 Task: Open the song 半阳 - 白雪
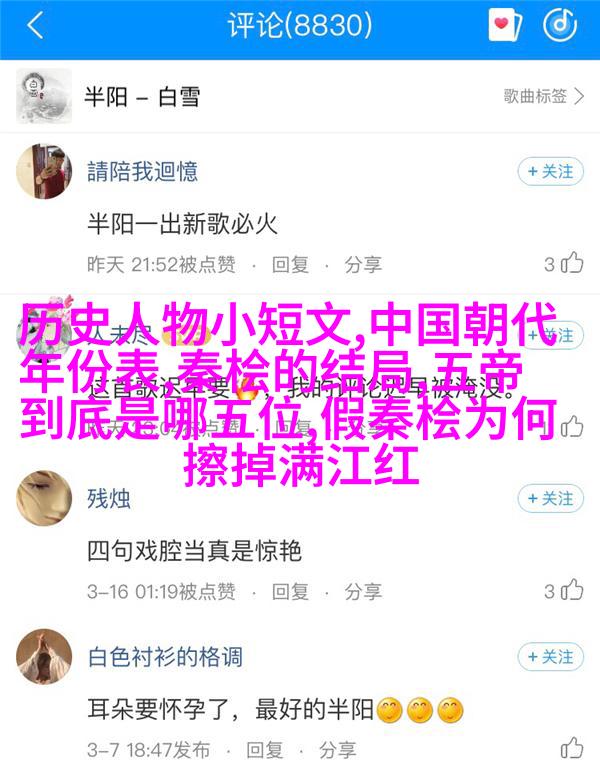click(x=140, y=96)
